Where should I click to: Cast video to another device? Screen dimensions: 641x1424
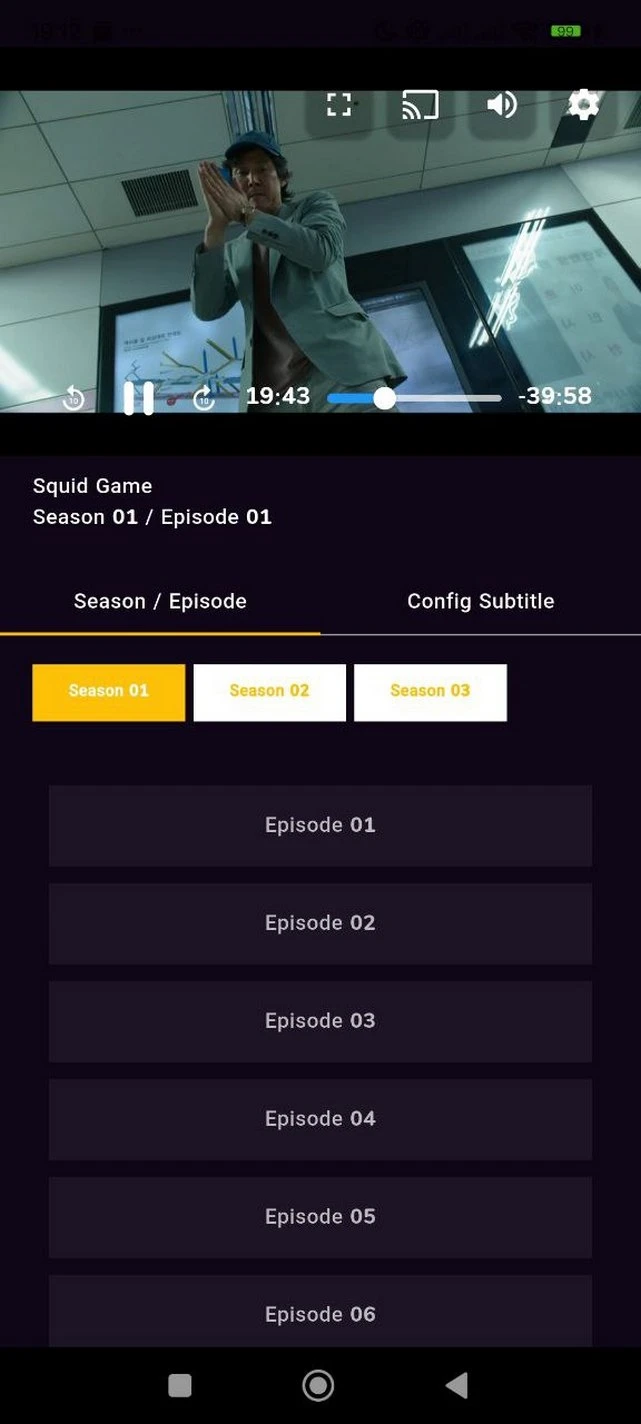tap(420, 104)
